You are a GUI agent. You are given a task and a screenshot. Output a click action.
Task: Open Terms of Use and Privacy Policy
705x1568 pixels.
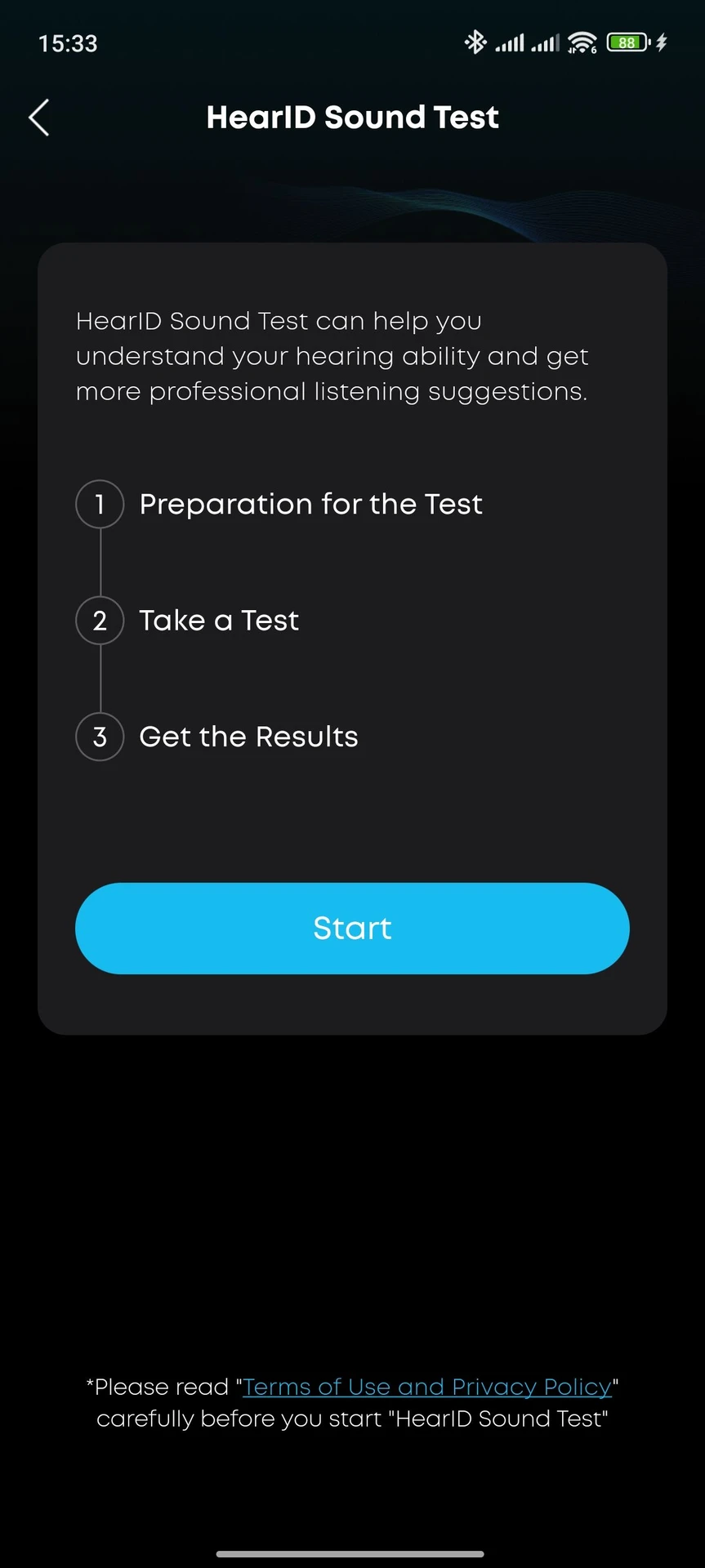tap(426, 1387)
